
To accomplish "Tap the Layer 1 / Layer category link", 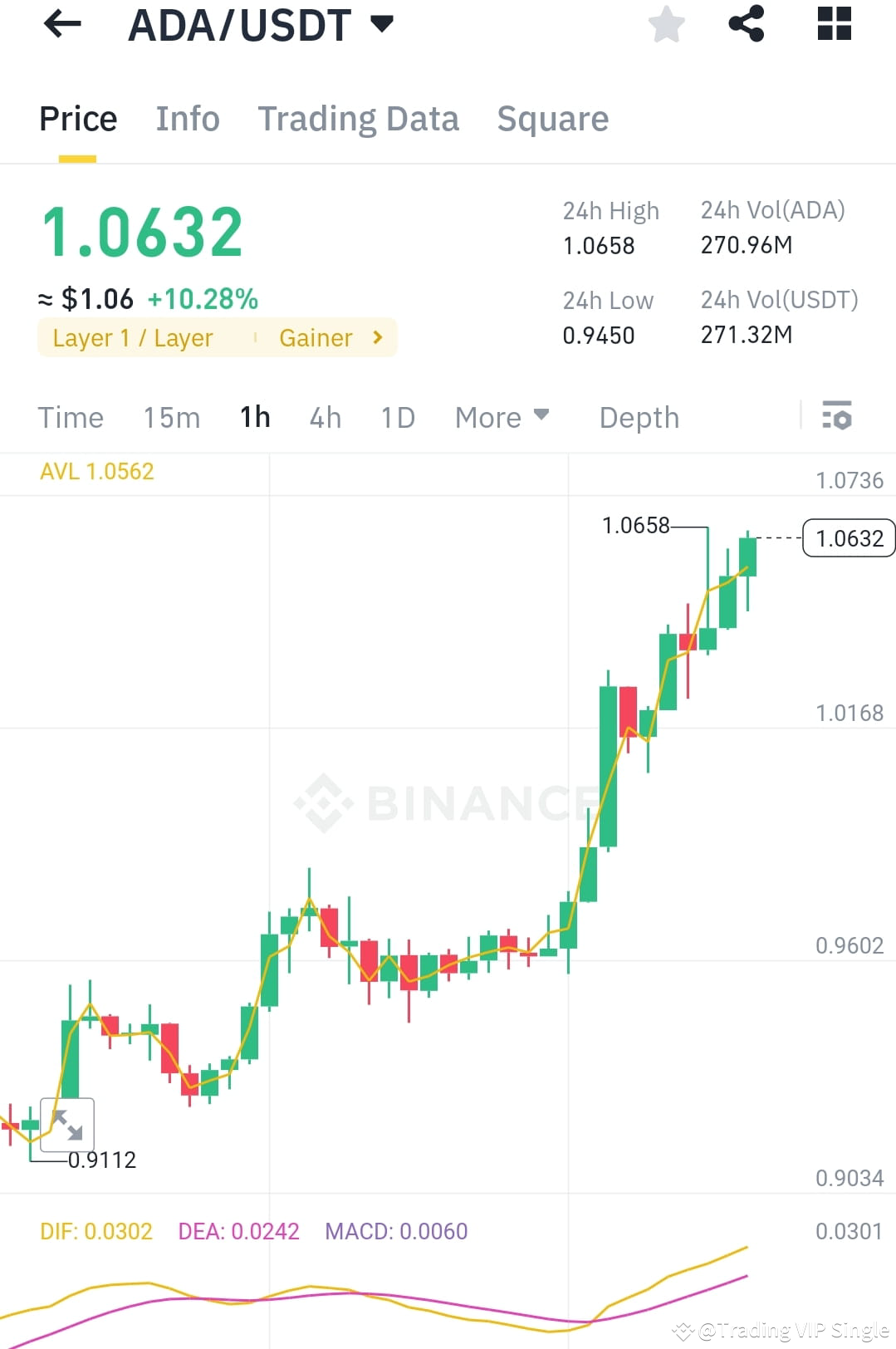I will click(132, 337).
